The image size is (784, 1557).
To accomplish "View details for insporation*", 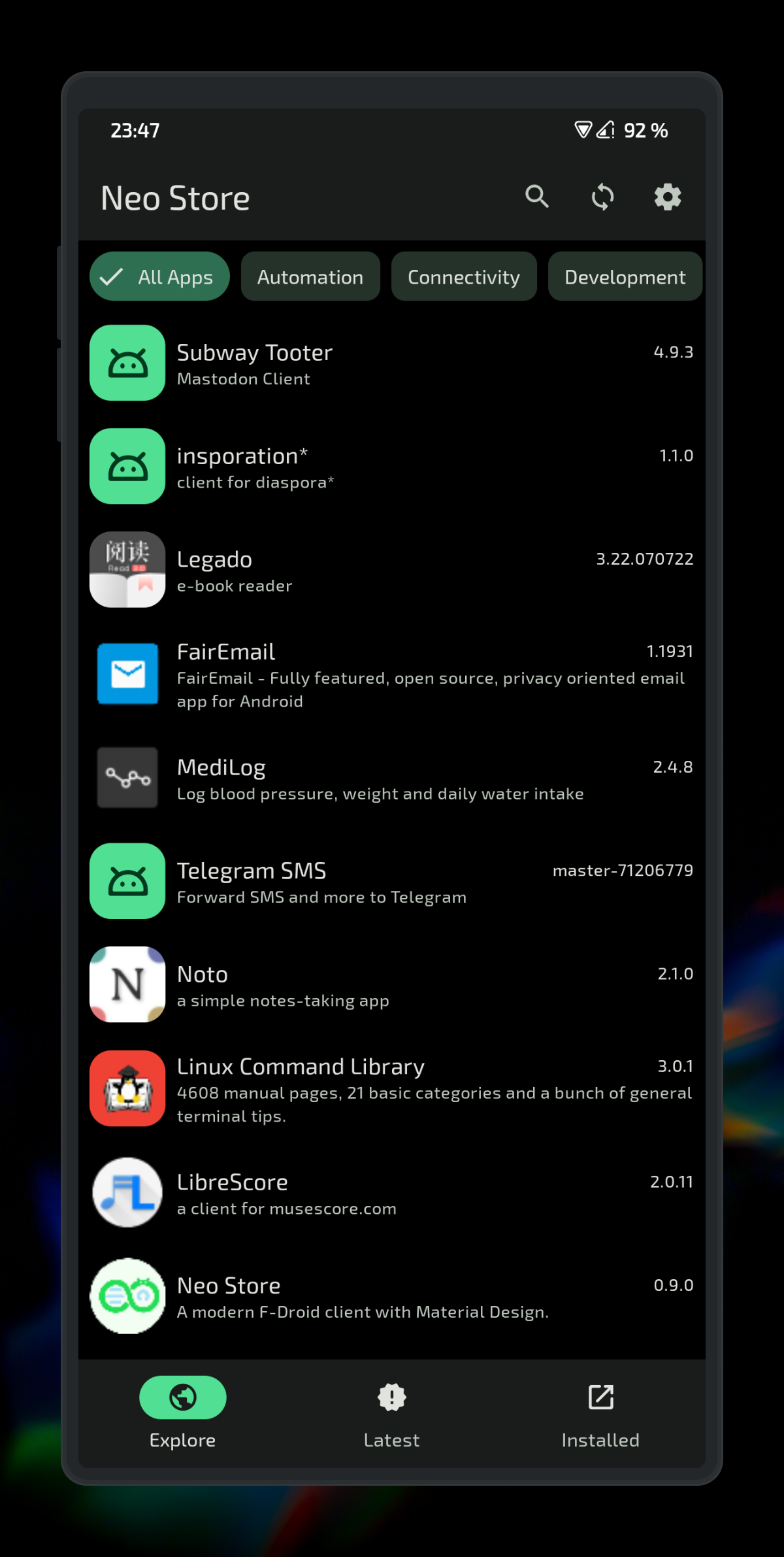I will click(x=392, y=466).
